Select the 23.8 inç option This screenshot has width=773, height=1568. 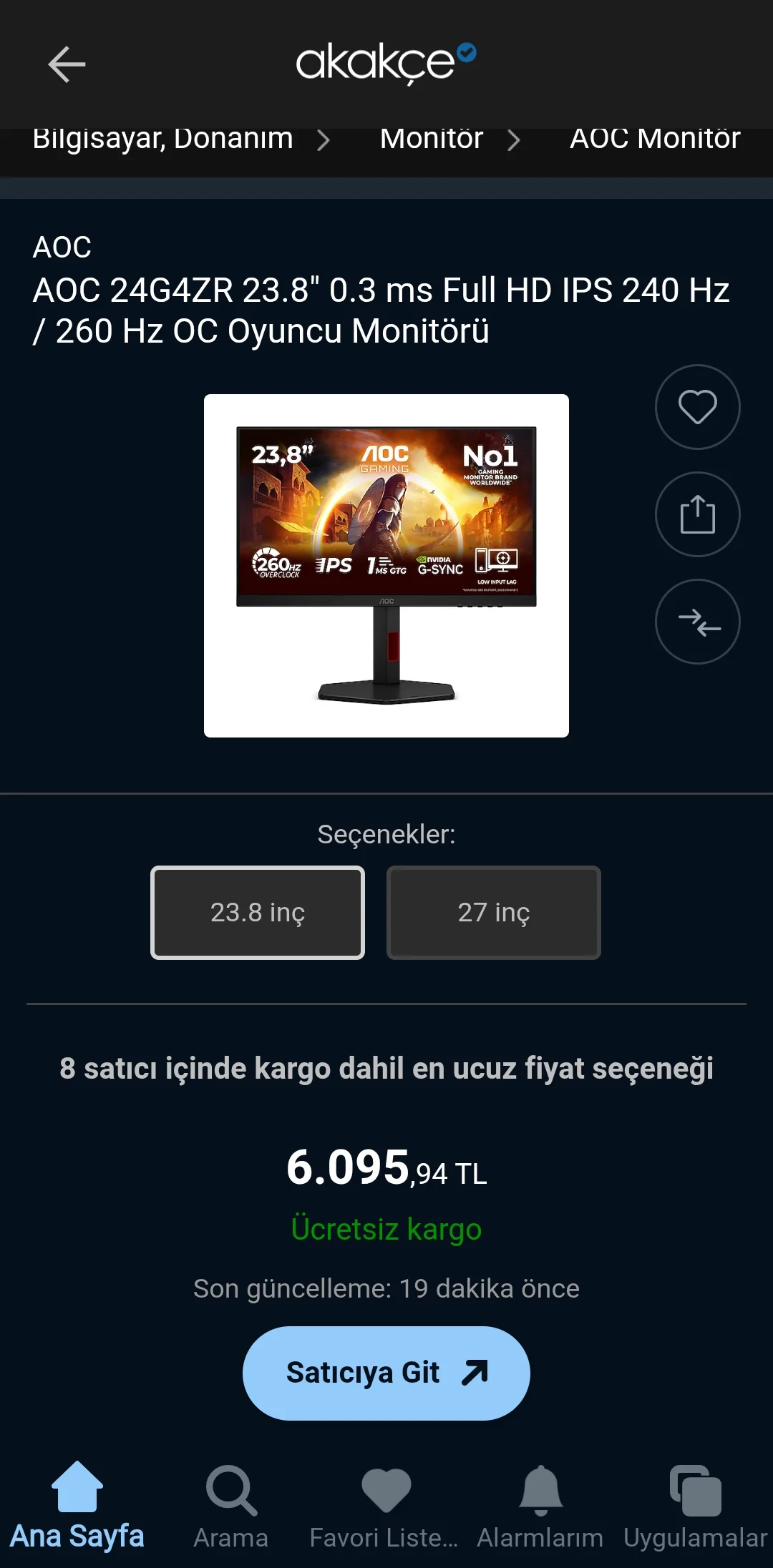pos(258,913)
